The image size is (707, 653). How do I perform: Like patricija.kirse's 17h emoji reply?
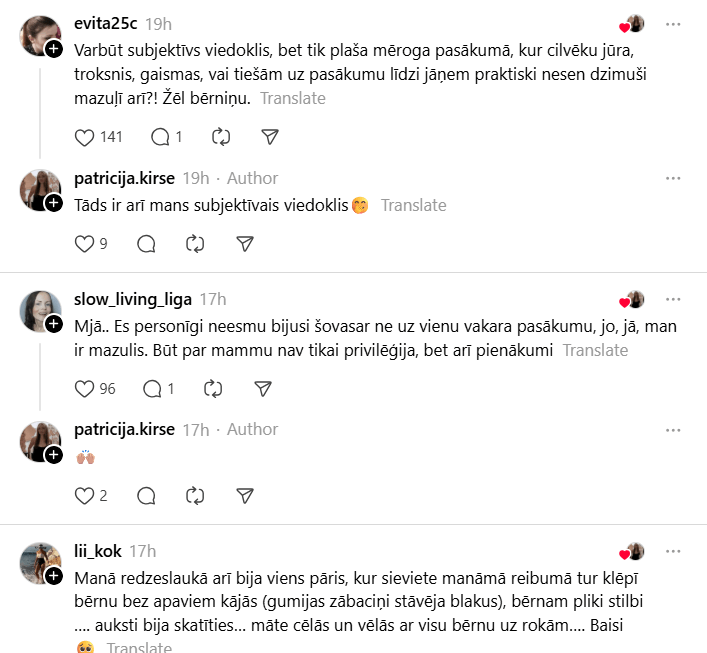click(x=85, y=495)
